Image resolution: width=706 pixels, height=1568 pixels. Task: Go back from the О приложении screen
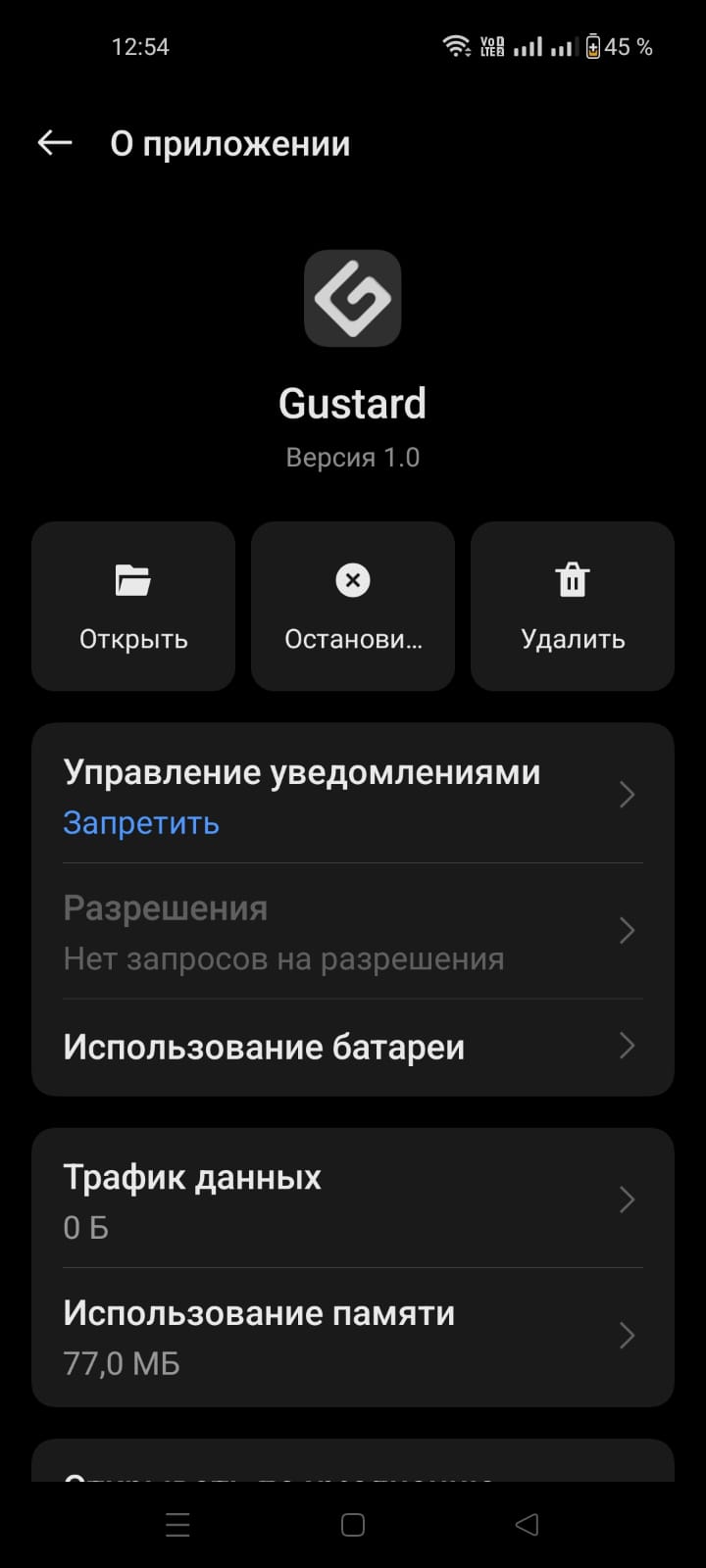click(x=55, y=143)
